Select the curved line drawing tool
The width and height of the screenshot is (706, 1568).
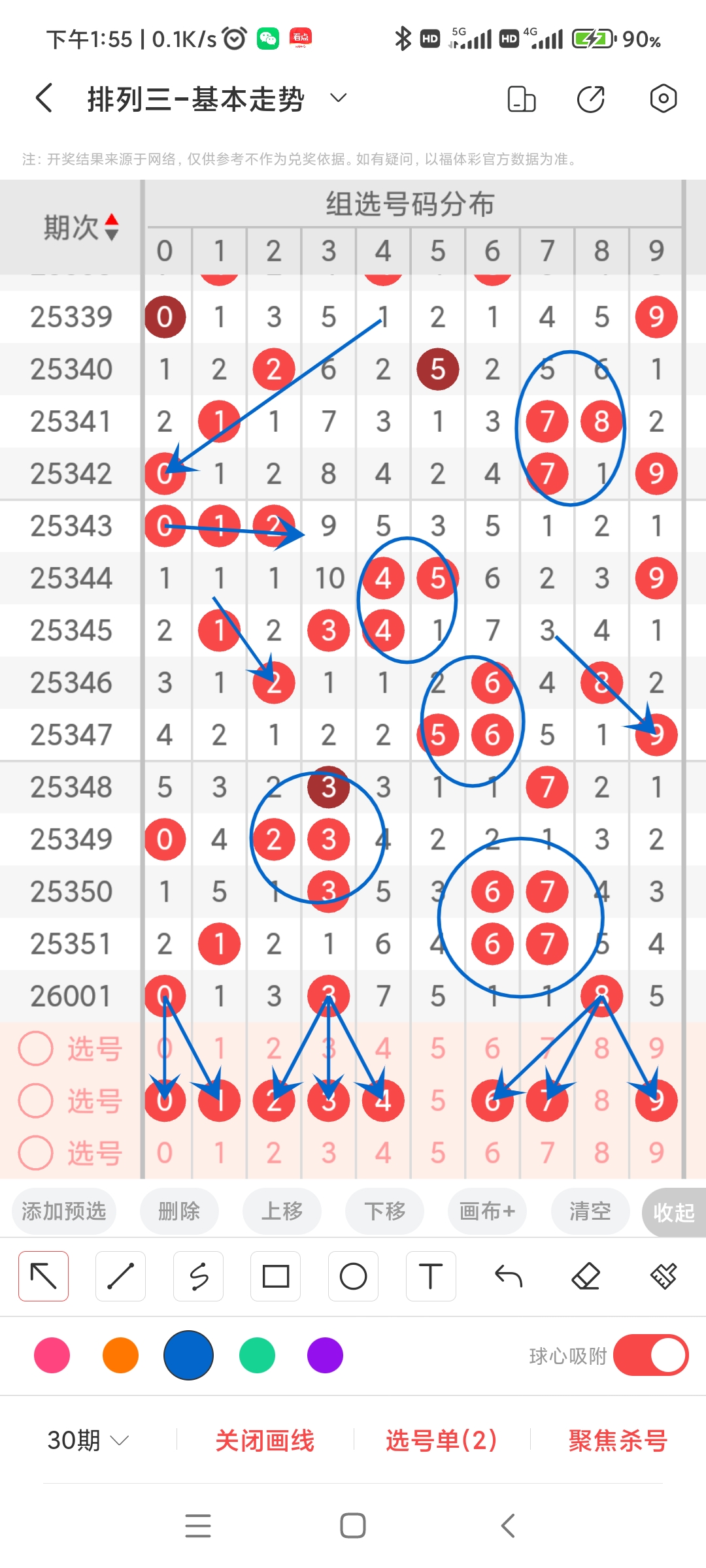pos(198,1275)
